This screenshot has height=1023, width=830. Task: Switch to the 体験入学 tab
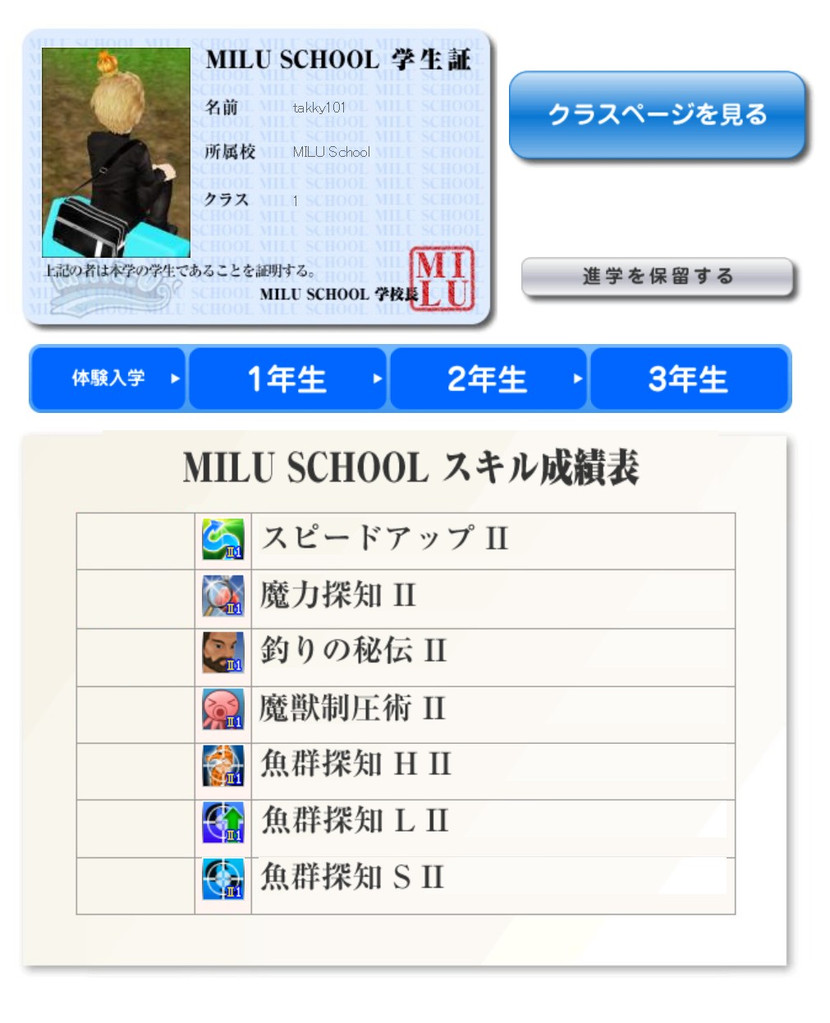click(108, 379)
